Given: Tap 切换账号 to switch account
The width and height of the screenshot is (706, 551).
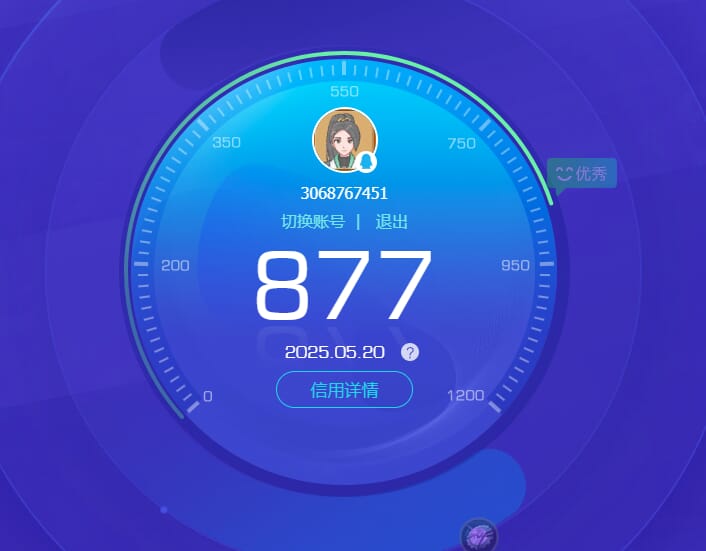Looking at the screenshot, I should [x=312, y=222].
